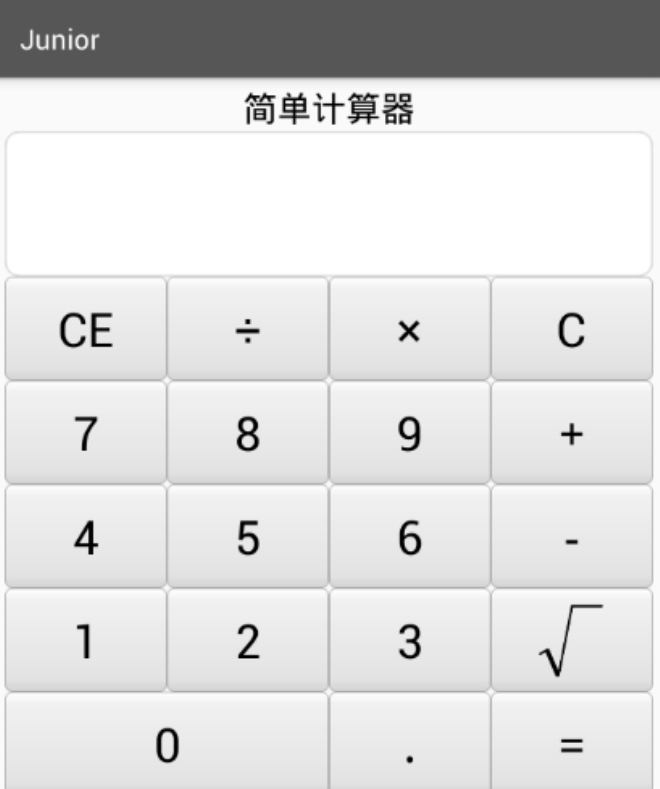Enter the digit 5
Image resolution: width=660 pixels, height=789 pixels.
click(x=248, y=537)
